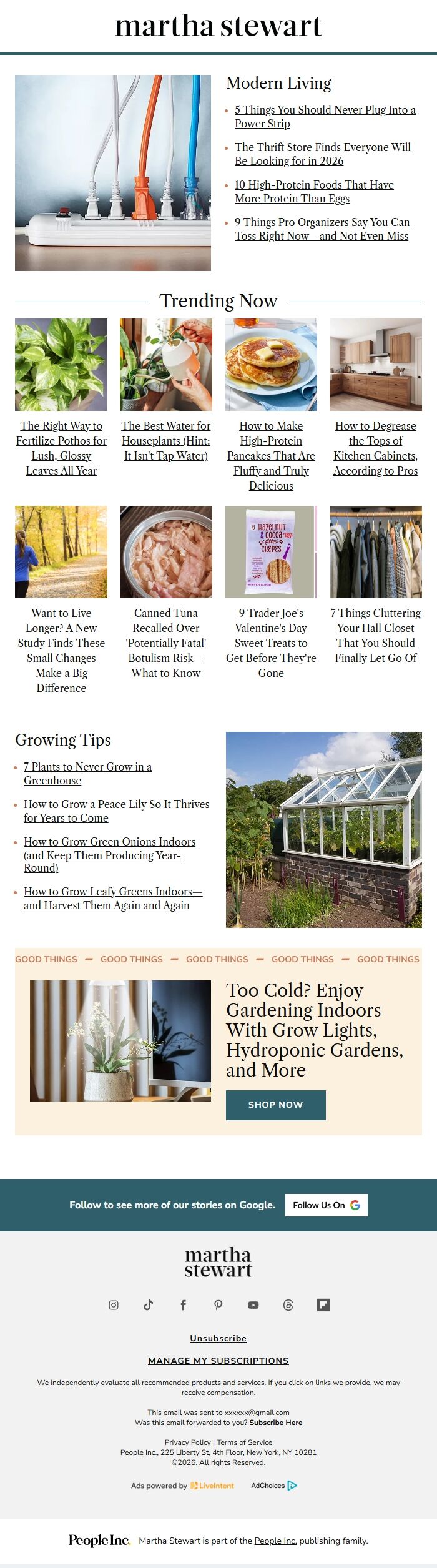The height and width of the screenshot is (1568, 437).
Task: Unsubscribe from this newsletter
Action: click(219, 1338)
